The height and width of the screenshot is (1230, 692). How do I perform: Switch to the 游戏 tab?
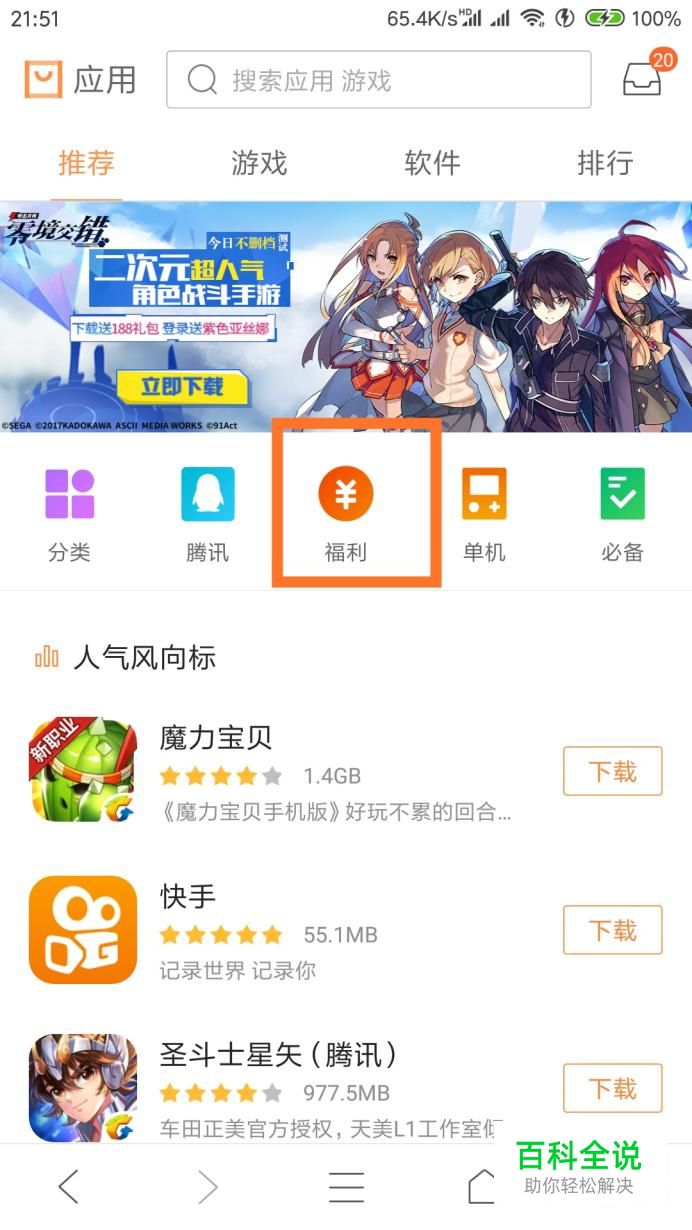coord(259,163)
